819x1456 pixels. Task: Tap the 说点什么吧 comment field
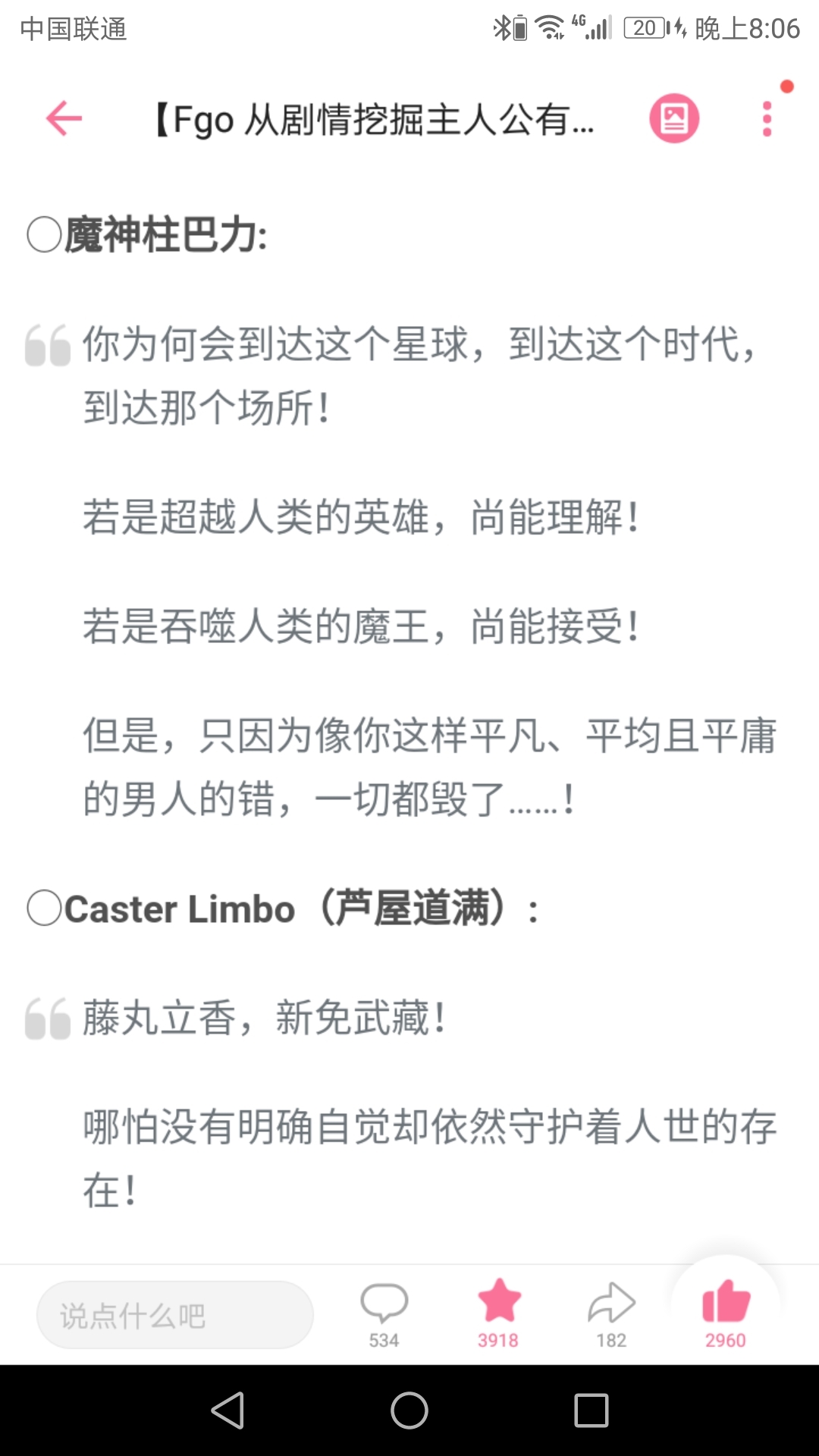pos(175,1315)
